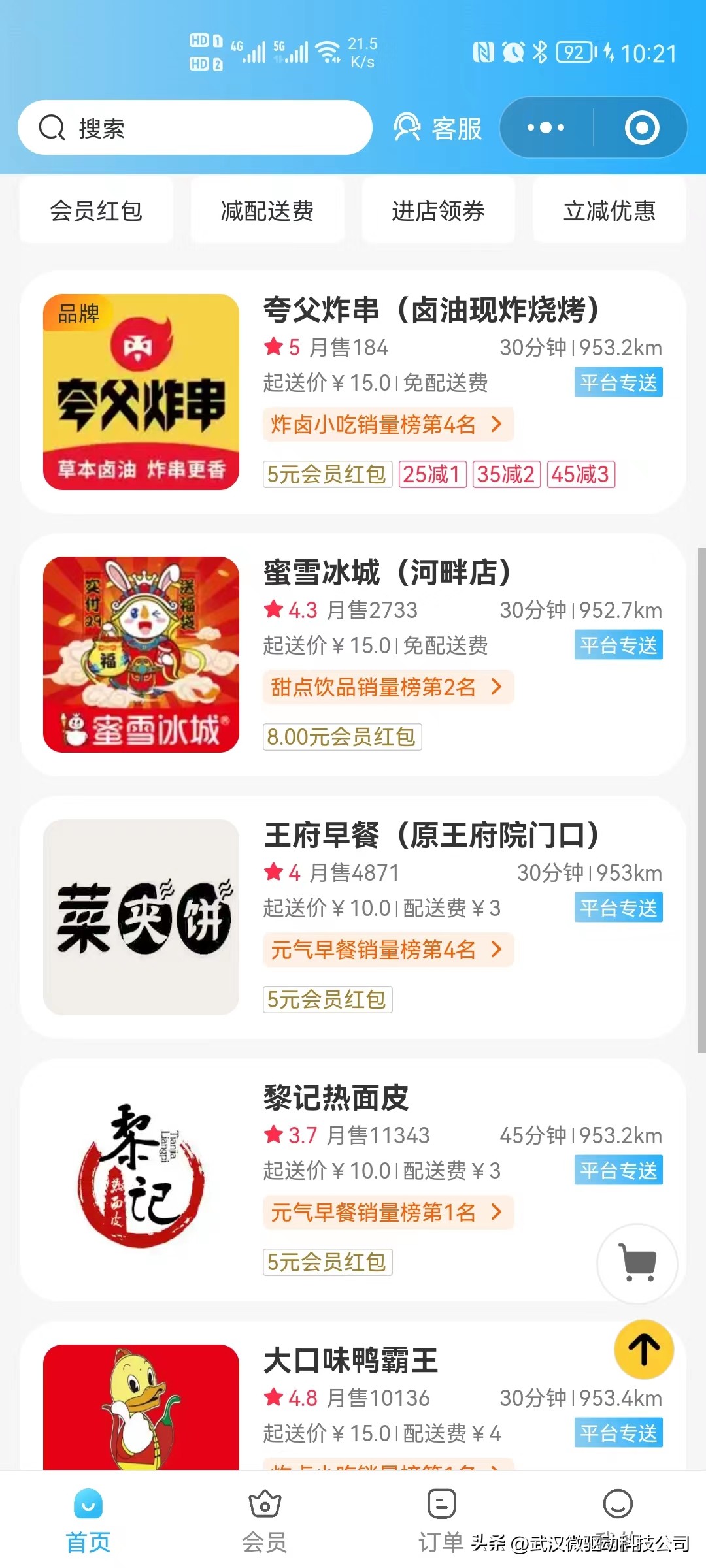This screenshot has width=706, height=1568.
Task: Toggle the 立减优惠 filter
Action: pyautogui.click(x=611, y=210)
